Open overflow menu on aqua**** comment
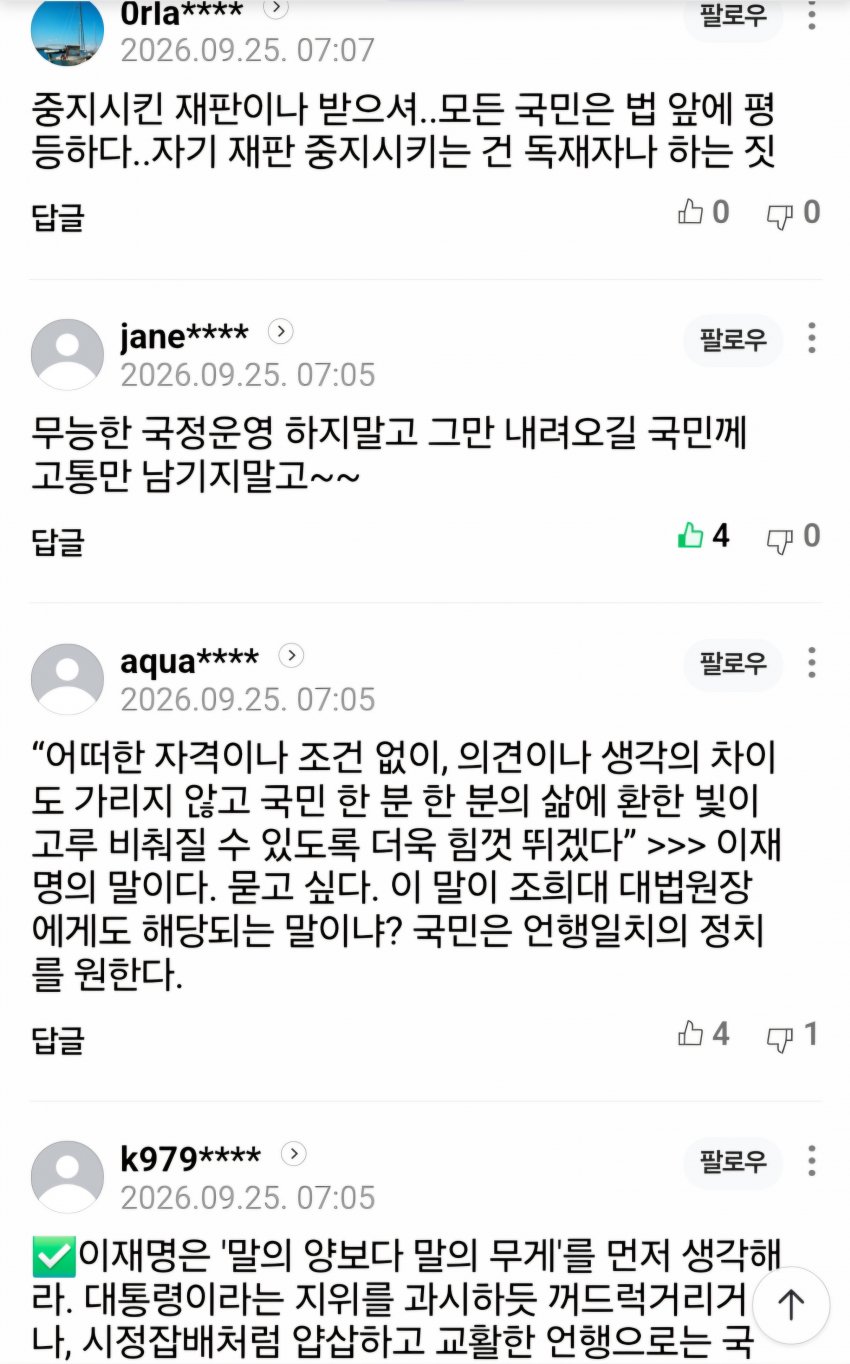Screen dimensions: 850x1364 coord(812,664)
